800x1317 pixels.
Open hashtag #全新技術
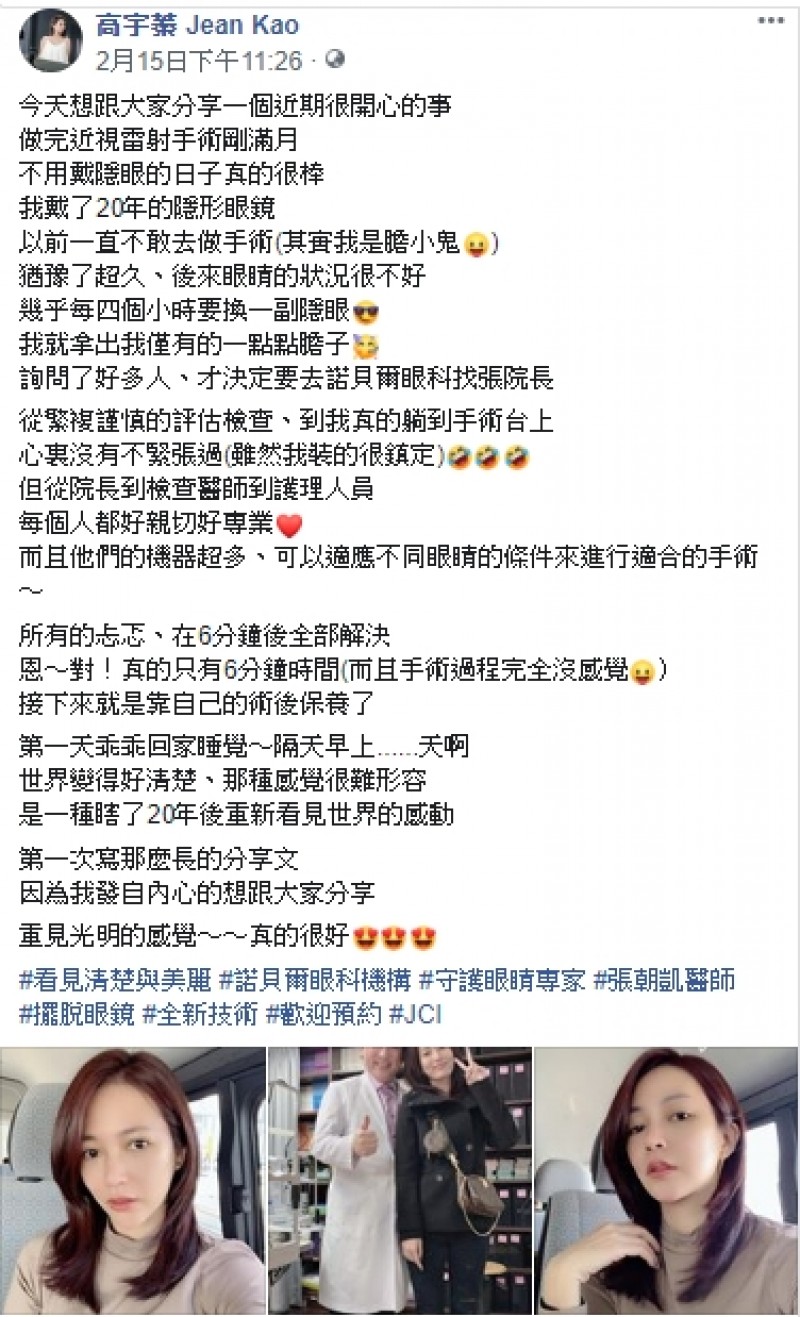click(199, 1014)
